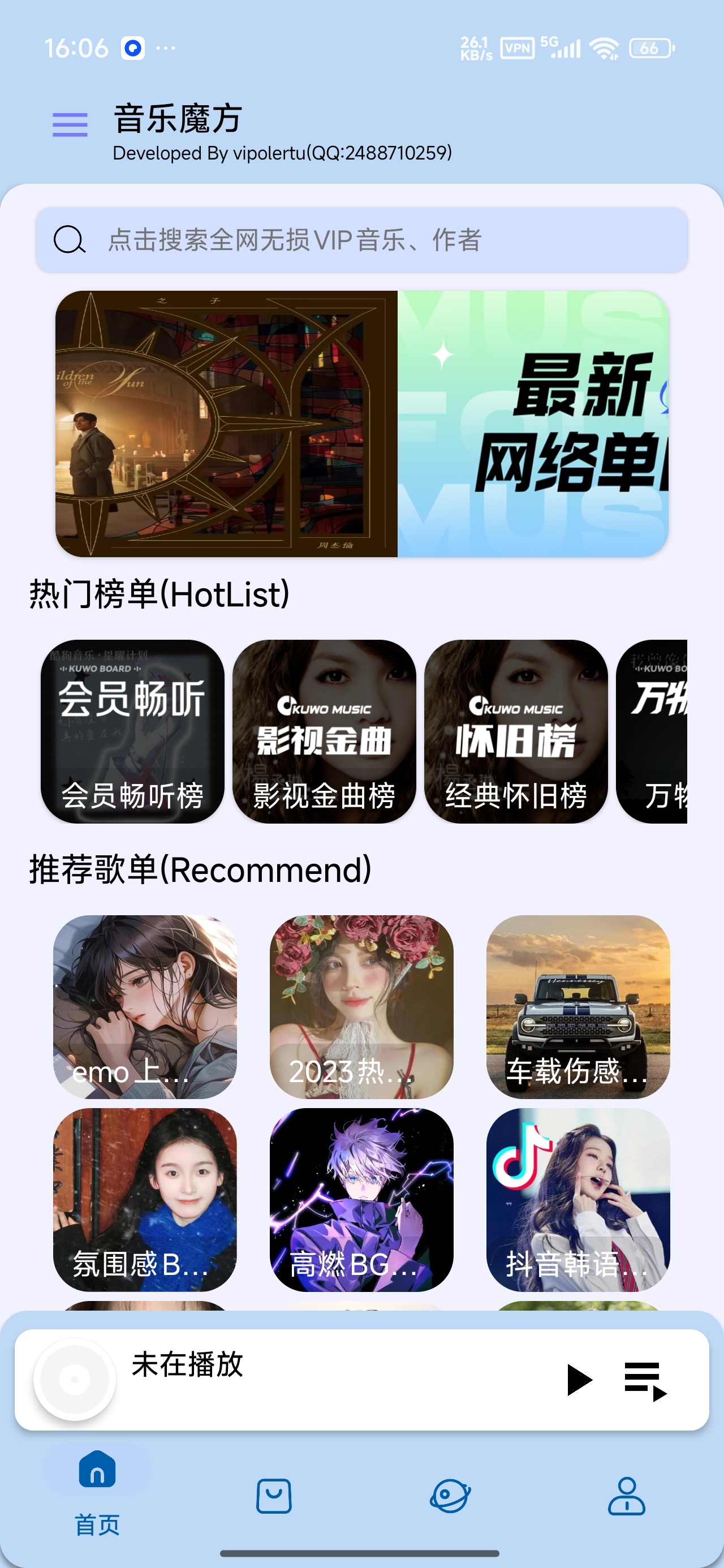
Task: Switch to the 首页 tab
Action: click(x=97, y=1492)
